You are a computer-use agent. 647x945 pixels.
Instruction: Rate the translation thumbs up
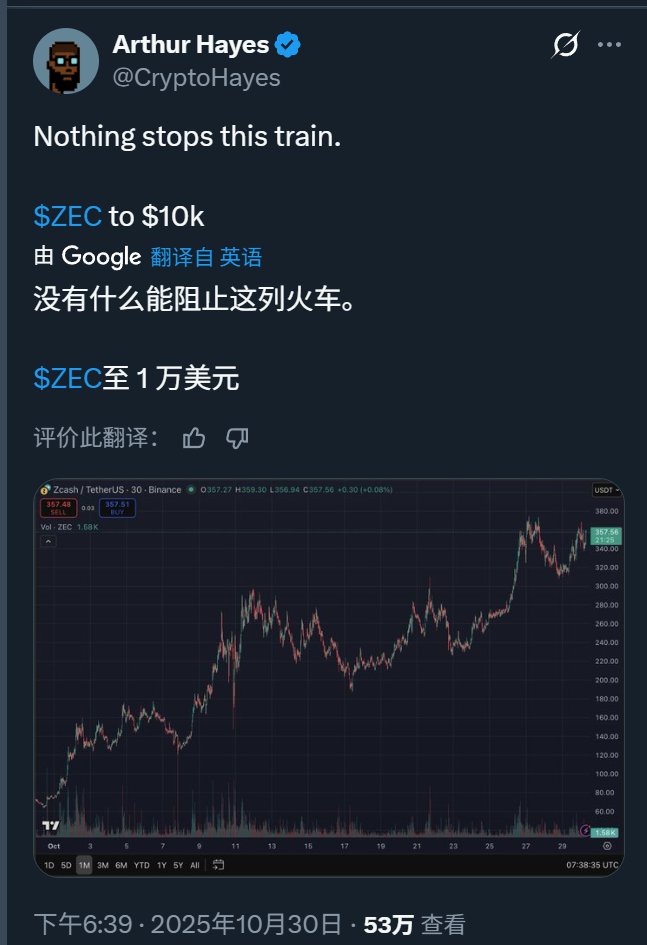point(195,438)
